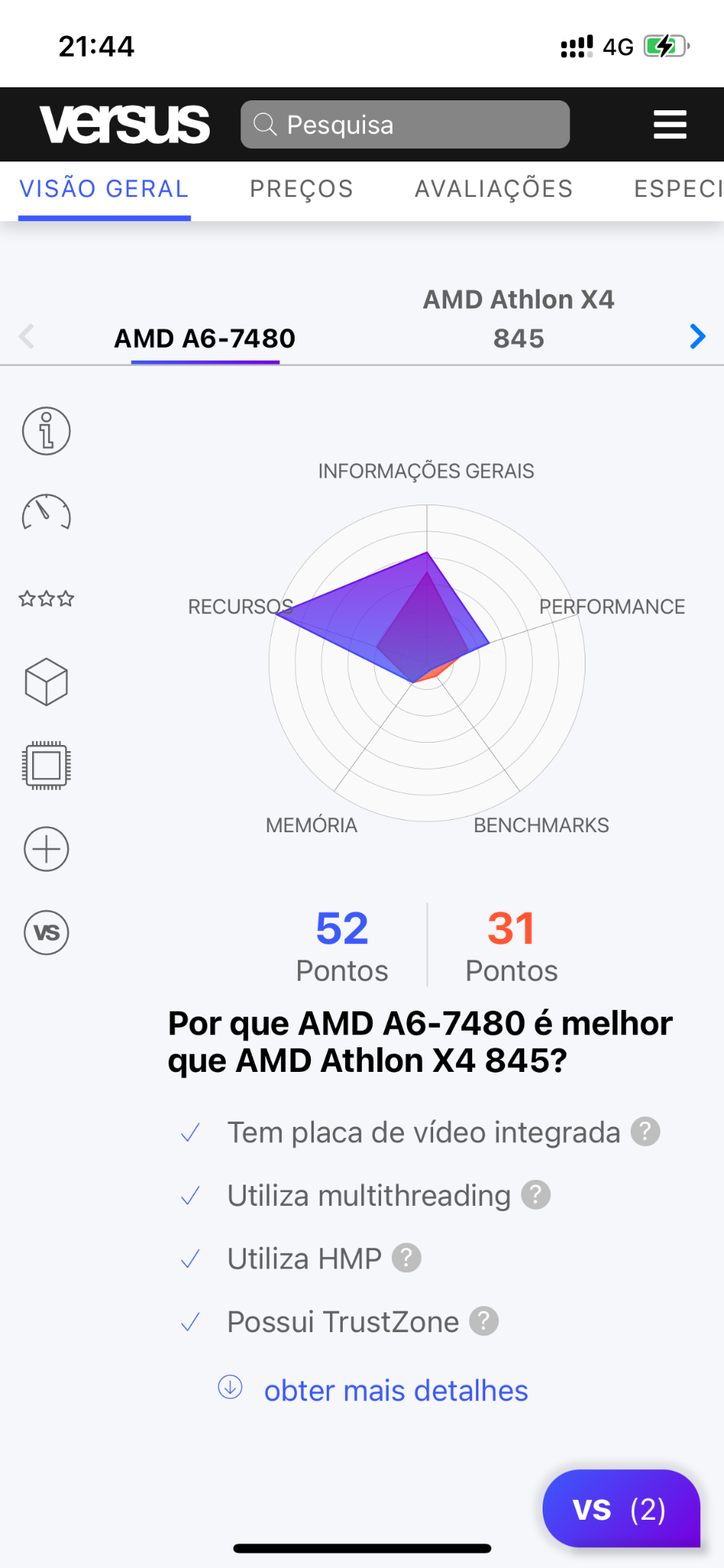Jump to the chip processor section
The height and width of the screenshot is (1568, 724).
click(47, 766)
